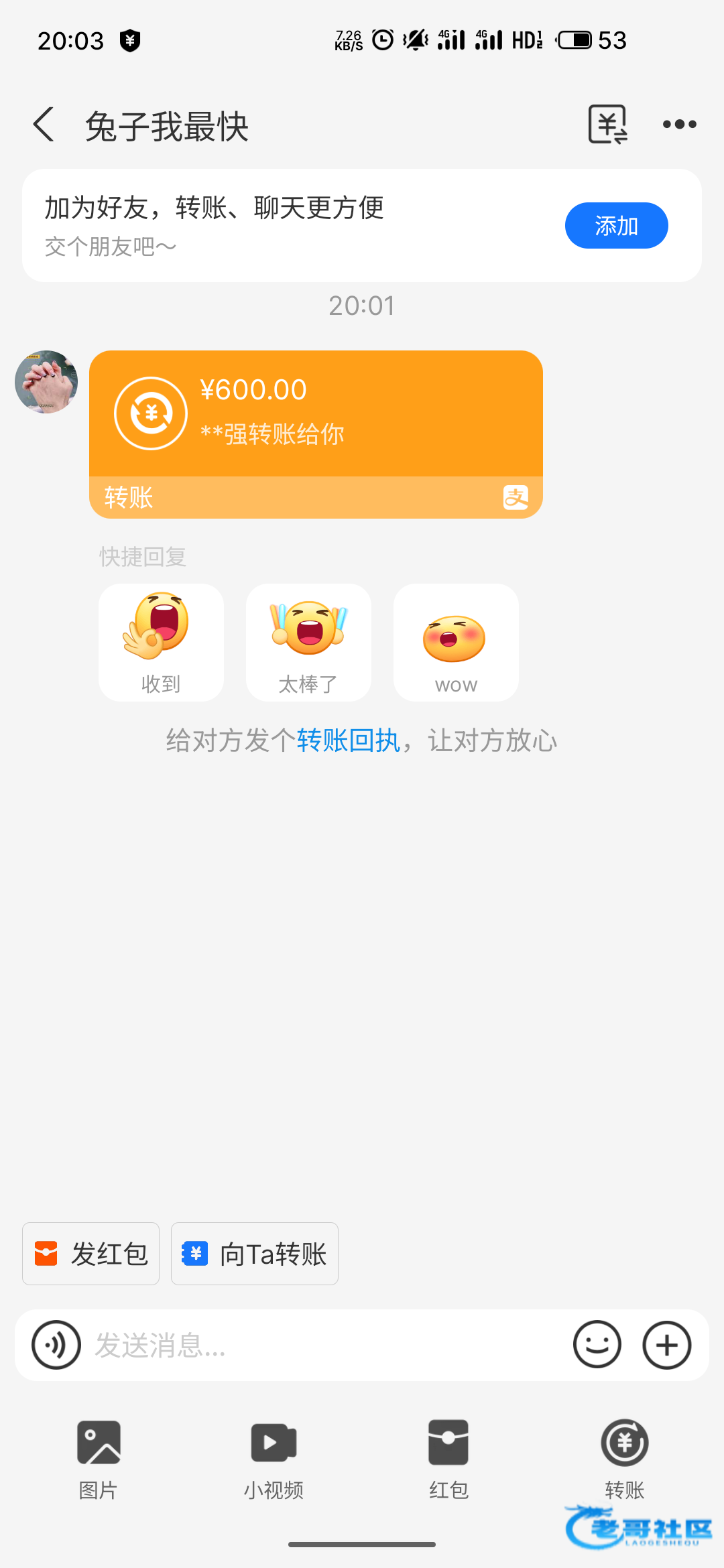Choose 图片 to send a photo
The height and width of the screenshot is (1568, 724).
pyautogui.click(x=99, y=1459)
